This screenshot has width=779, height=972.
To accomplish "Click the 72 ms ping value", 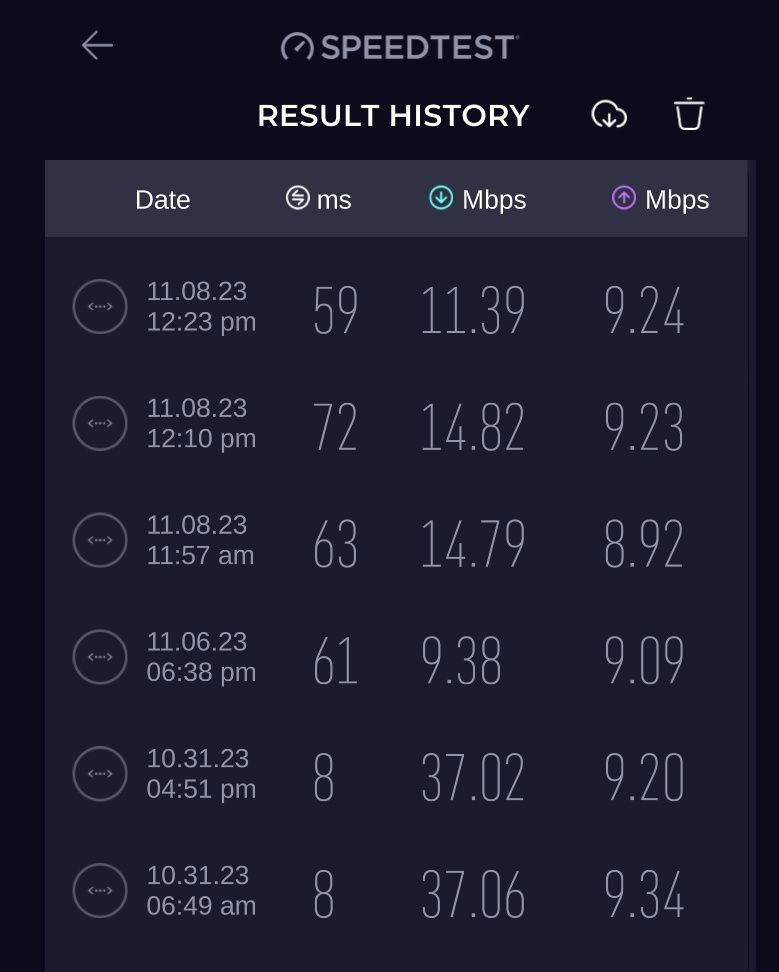I will click(335, 423).
